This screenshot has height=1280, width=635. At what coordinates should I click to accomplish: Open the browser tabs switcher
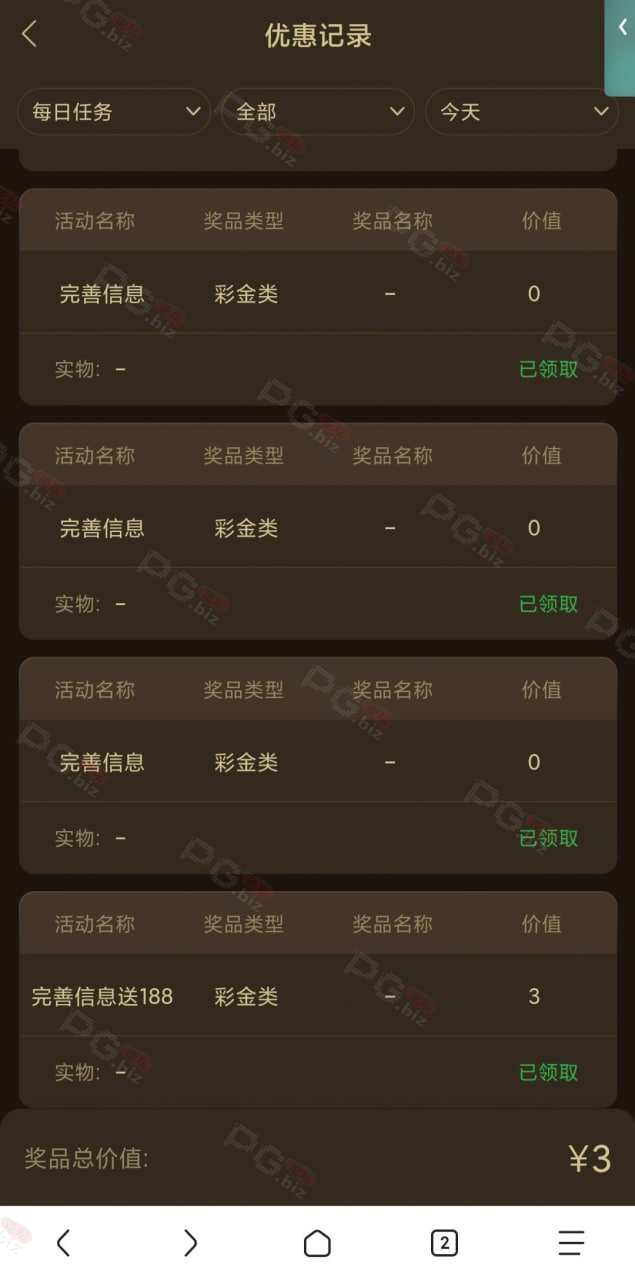click(x=444, y=1243)
